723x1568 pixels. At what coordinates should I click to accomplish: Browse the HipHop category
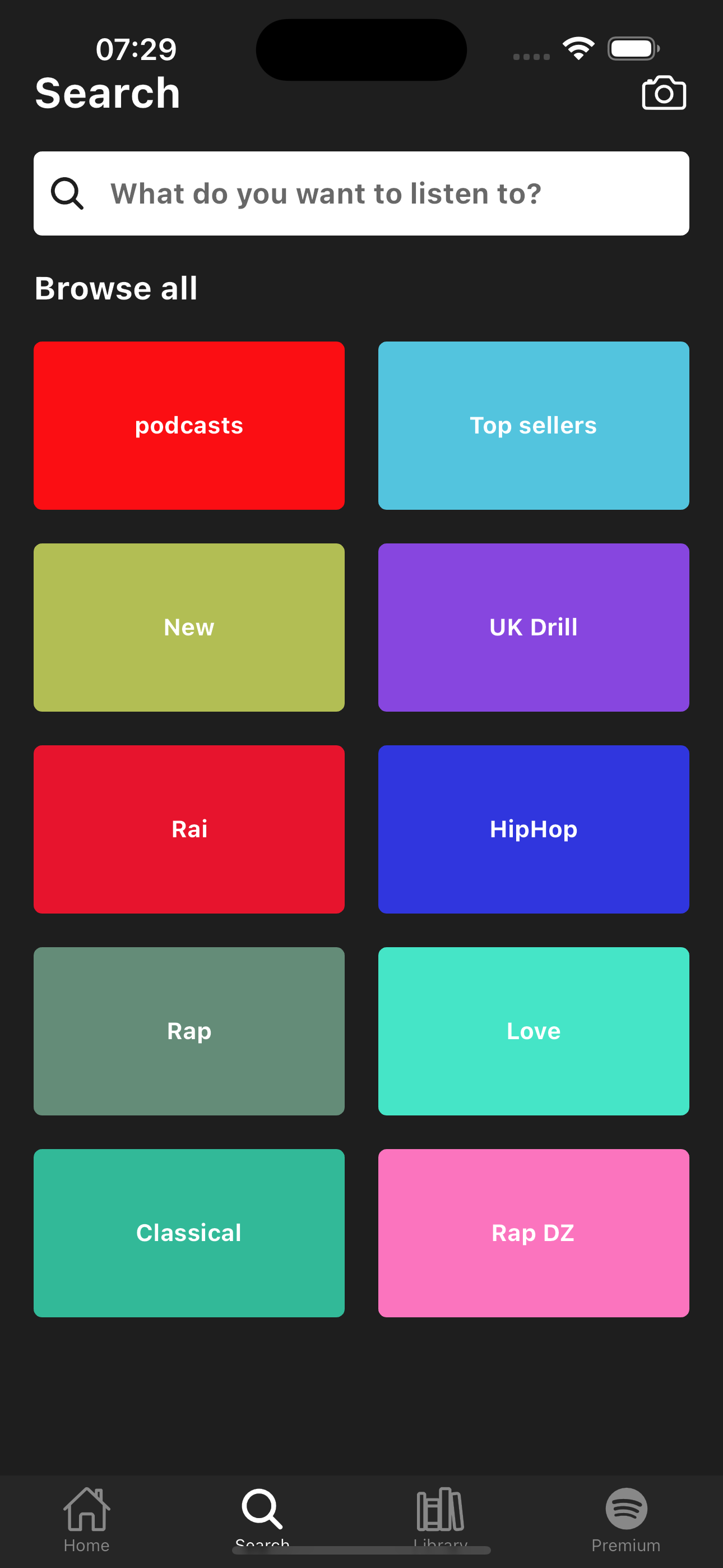tap(533, 829)
